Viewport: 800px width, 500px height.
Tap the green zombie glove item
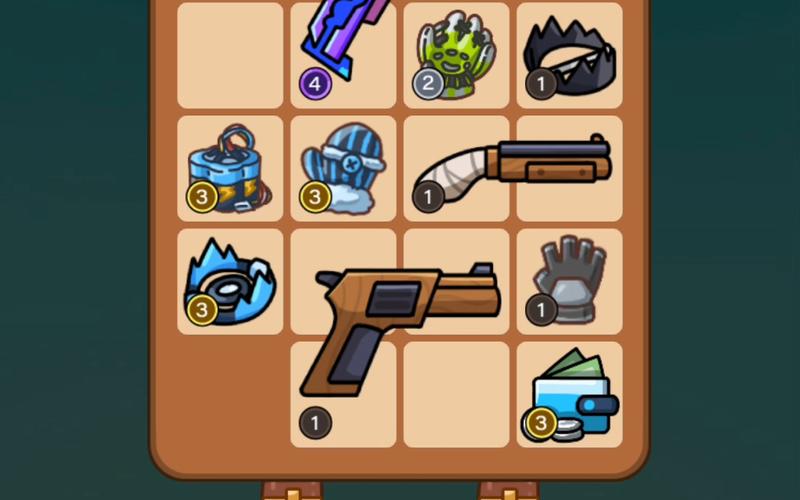pyautogui.click(x=456, y=55)
